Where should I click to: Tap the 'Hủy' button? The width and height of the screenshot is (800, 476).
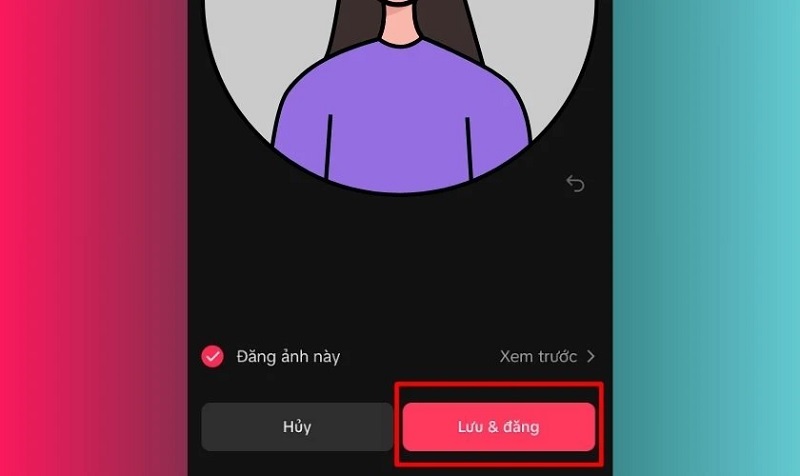coord(297,427)
